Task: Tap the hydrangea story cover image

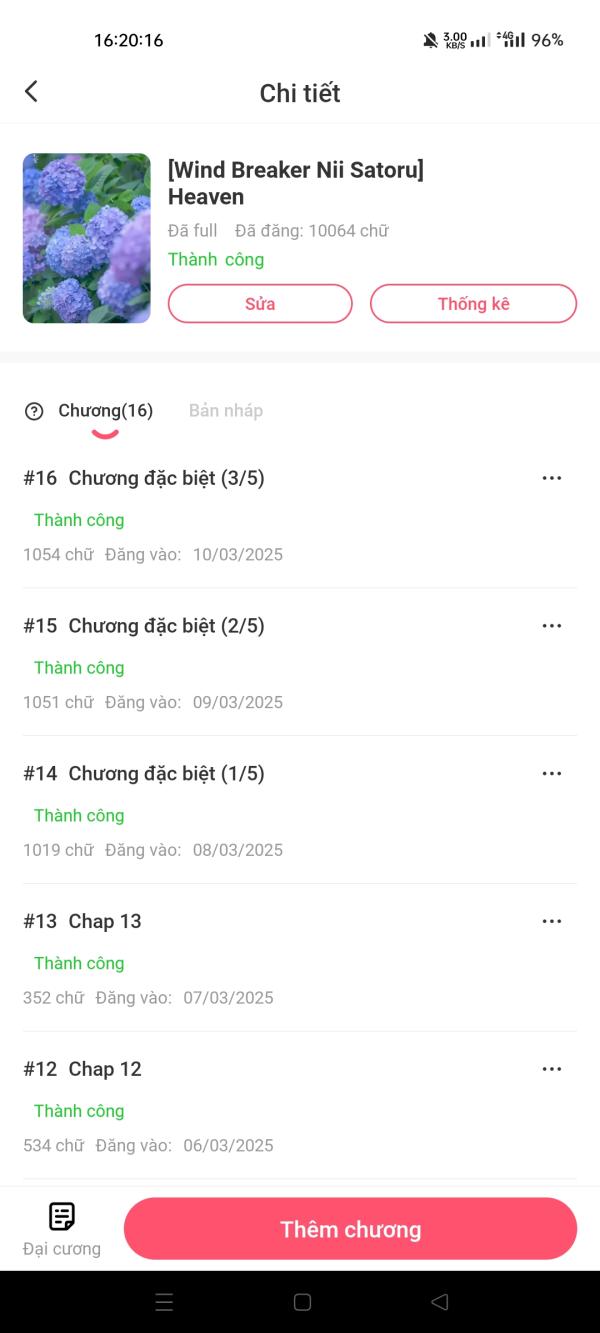Action: click(87, 238)
